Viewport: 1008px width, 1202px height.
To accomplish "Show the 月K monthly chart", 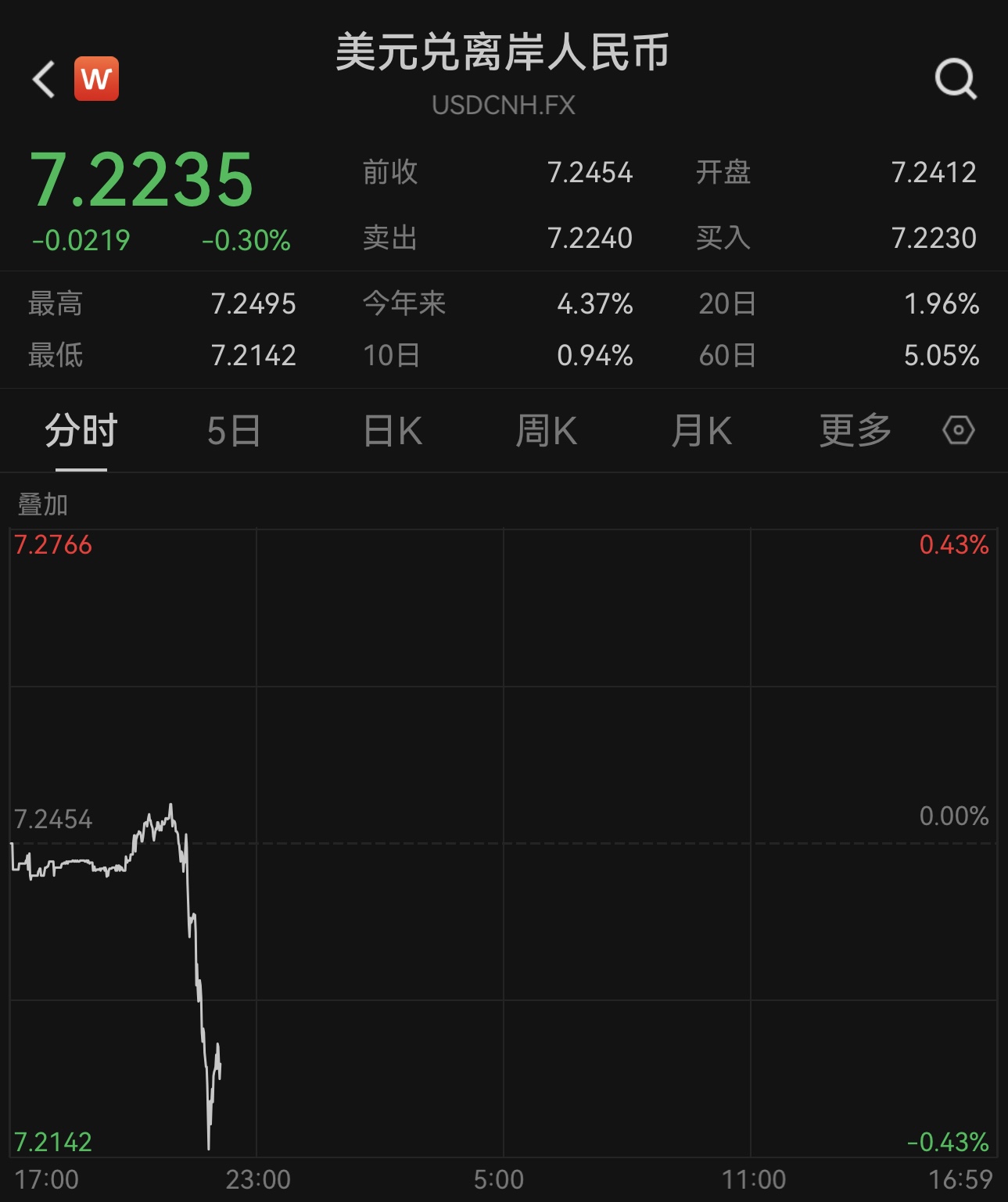I will 701,431.
